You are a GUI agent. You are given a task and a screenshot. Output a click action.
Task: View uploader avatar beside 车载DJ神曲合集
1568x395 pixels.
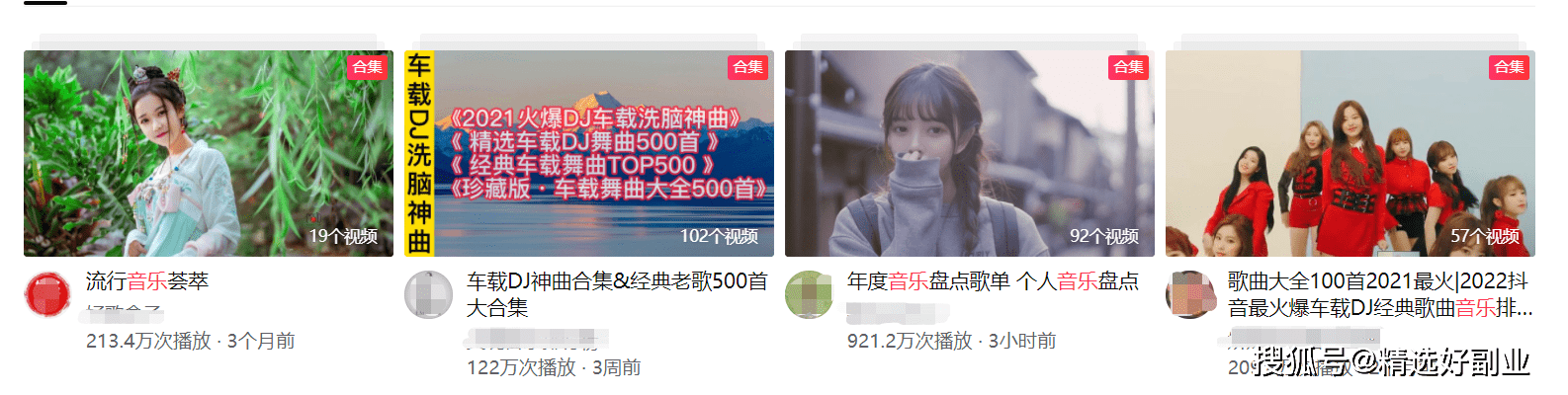pos(428,294)
